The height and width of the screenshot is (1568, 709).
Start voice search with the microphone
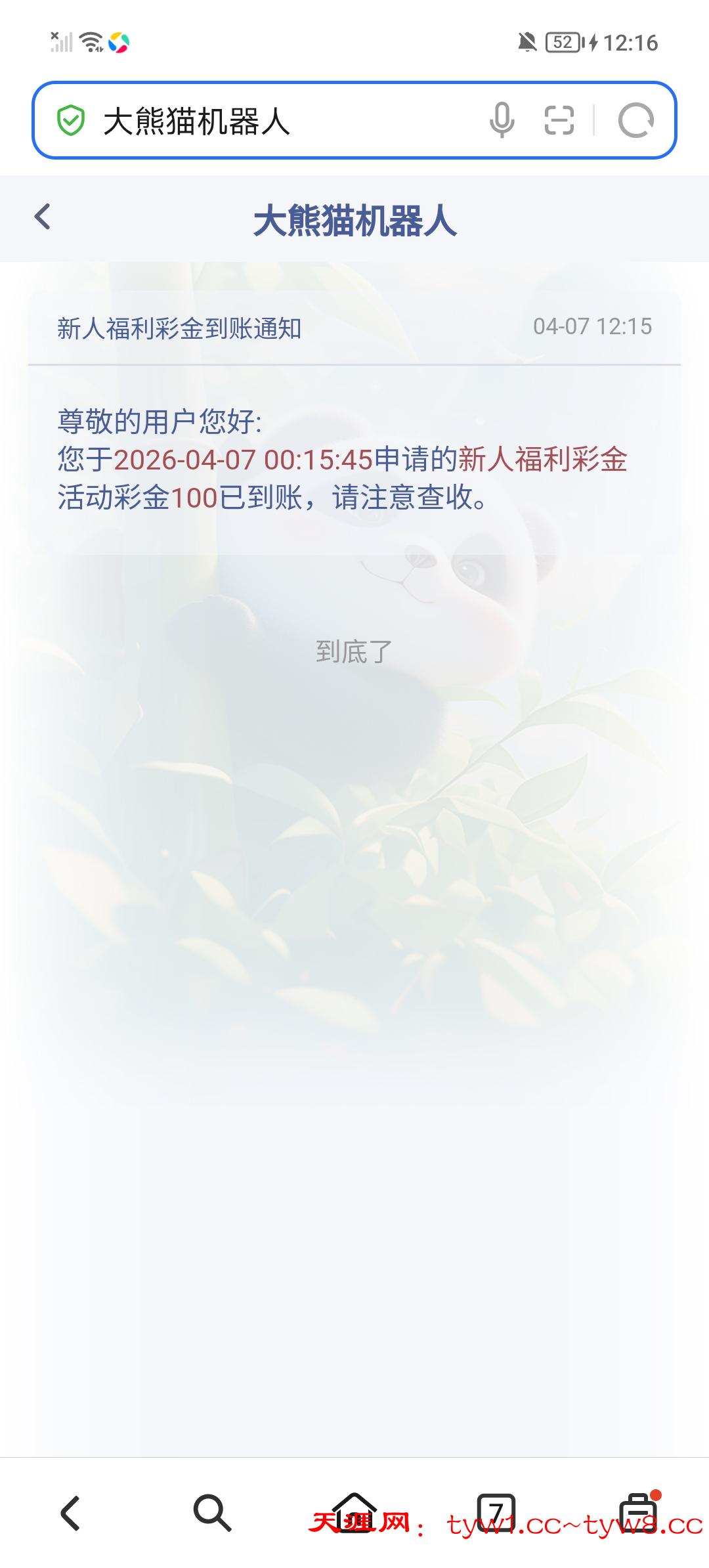click(502, 120)
